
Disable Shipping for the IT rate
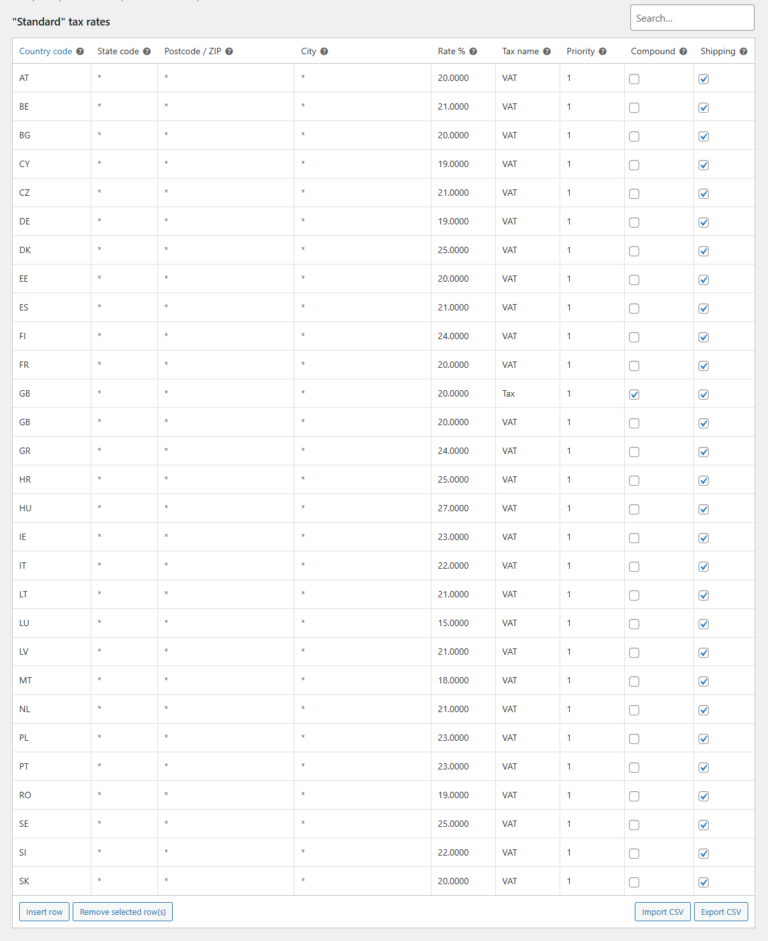704,567
